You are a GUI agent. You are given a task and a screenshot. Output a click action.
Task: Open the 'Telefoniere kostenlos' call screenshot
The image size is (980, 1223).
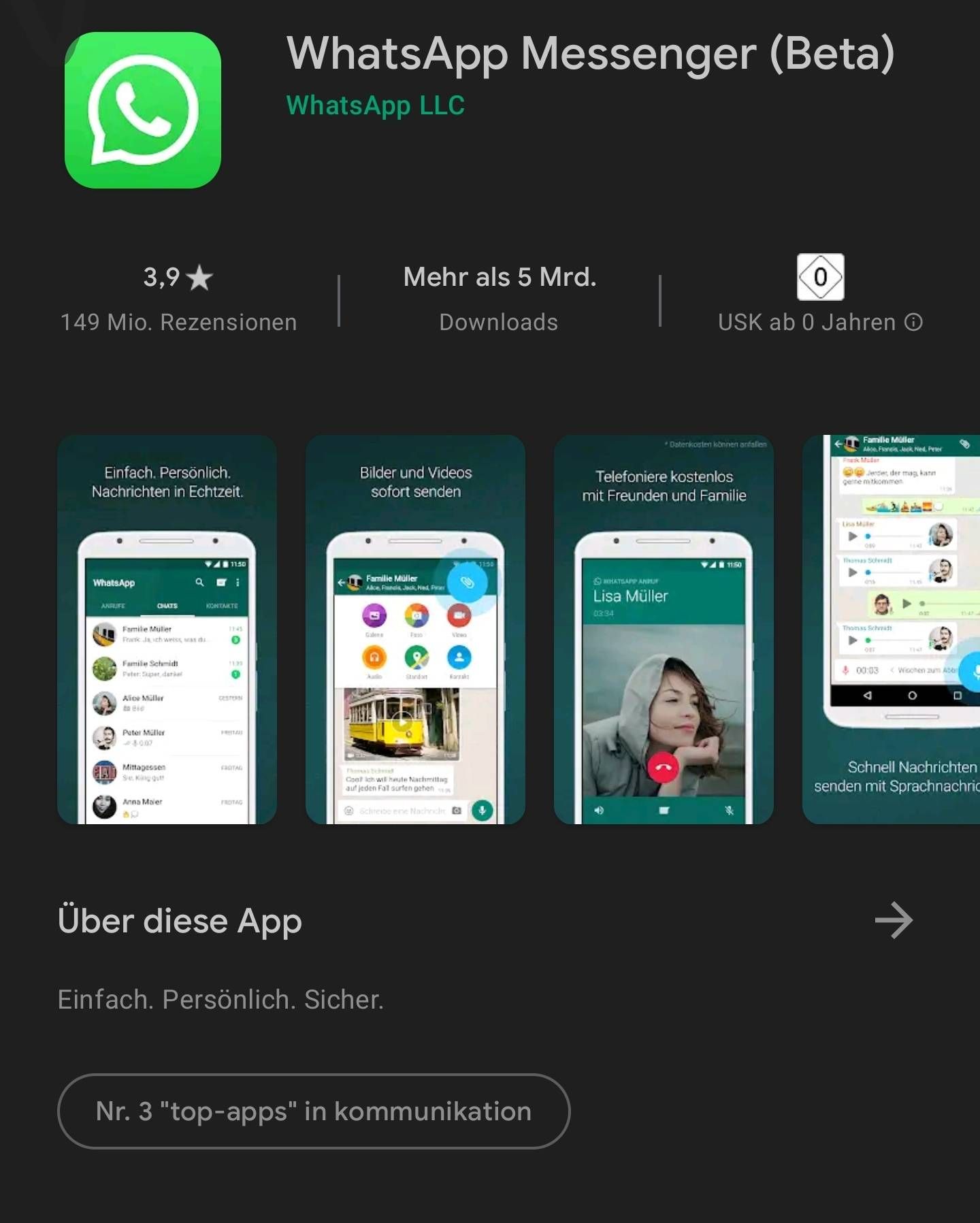coord(664,630)
